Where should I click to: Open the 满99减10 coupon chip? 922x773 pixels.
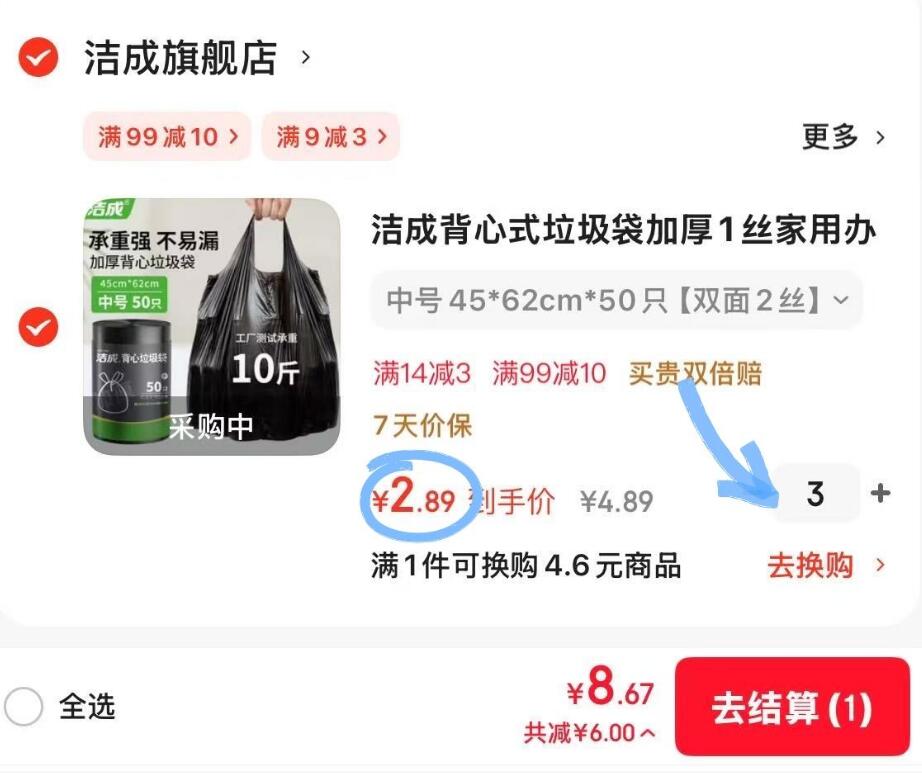pos(168,136)
